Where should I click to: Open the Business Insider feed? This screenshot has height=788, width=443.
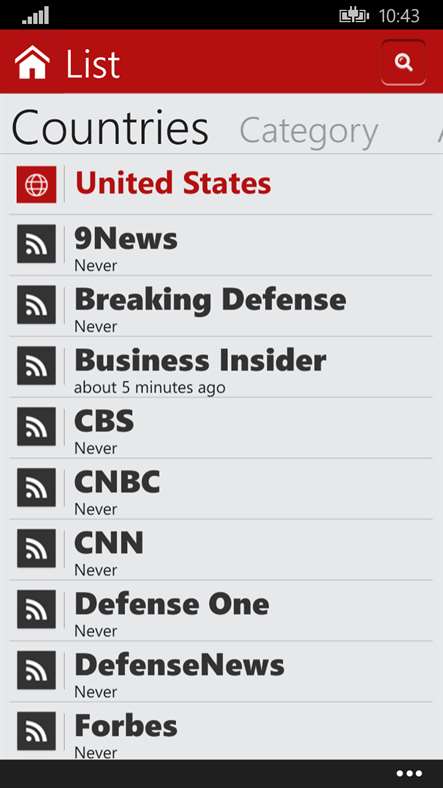pos(220,367)
